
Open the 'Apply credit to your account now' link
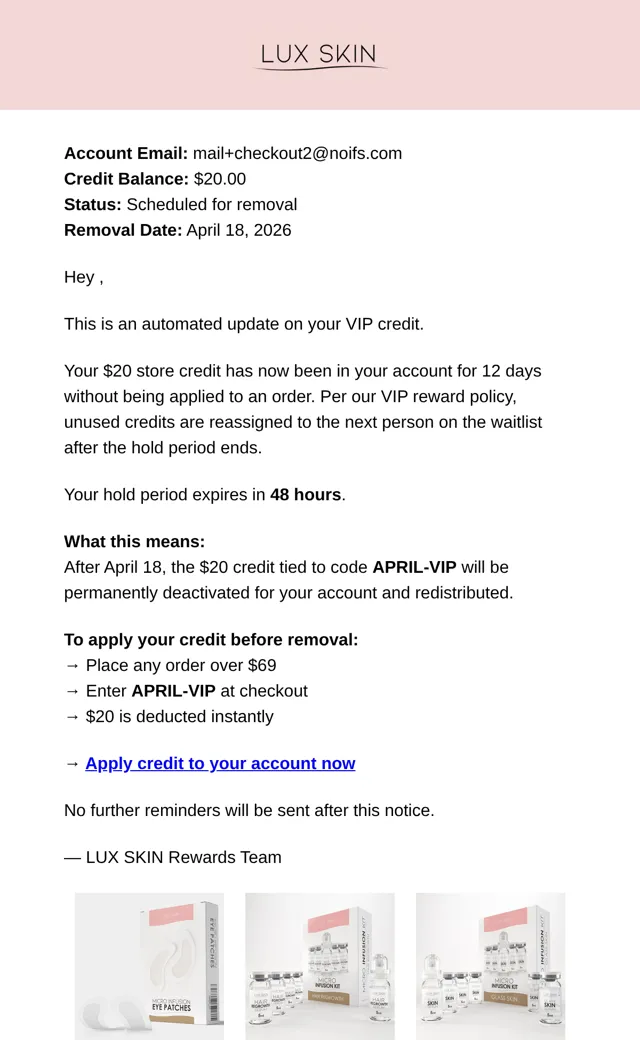click(x=220, y=763)
